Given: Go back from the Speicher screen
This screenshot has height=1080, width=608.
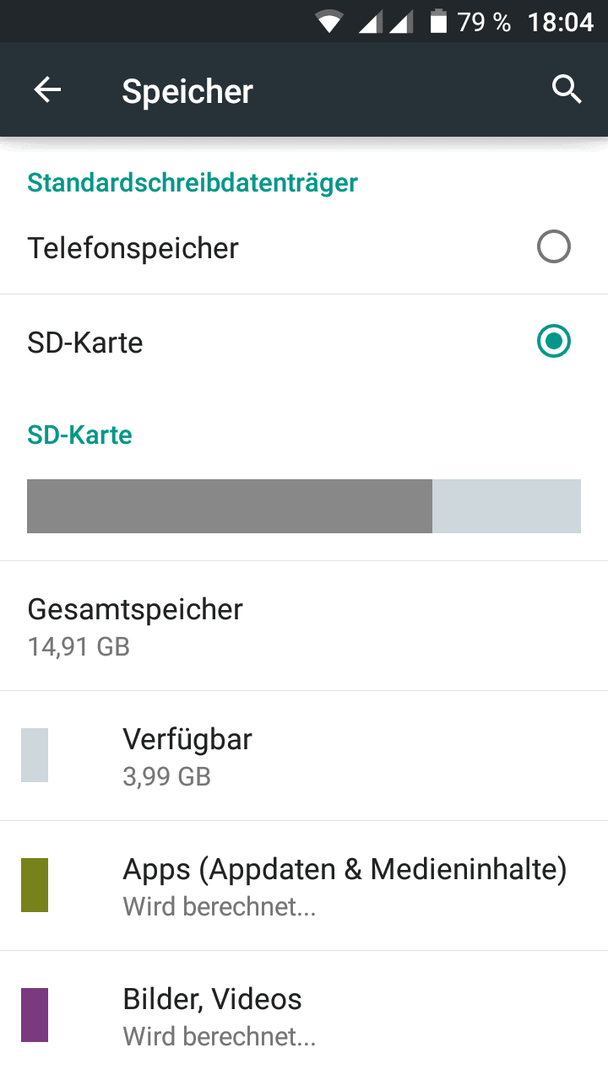Looking at the screenshot, I should 47,90.
